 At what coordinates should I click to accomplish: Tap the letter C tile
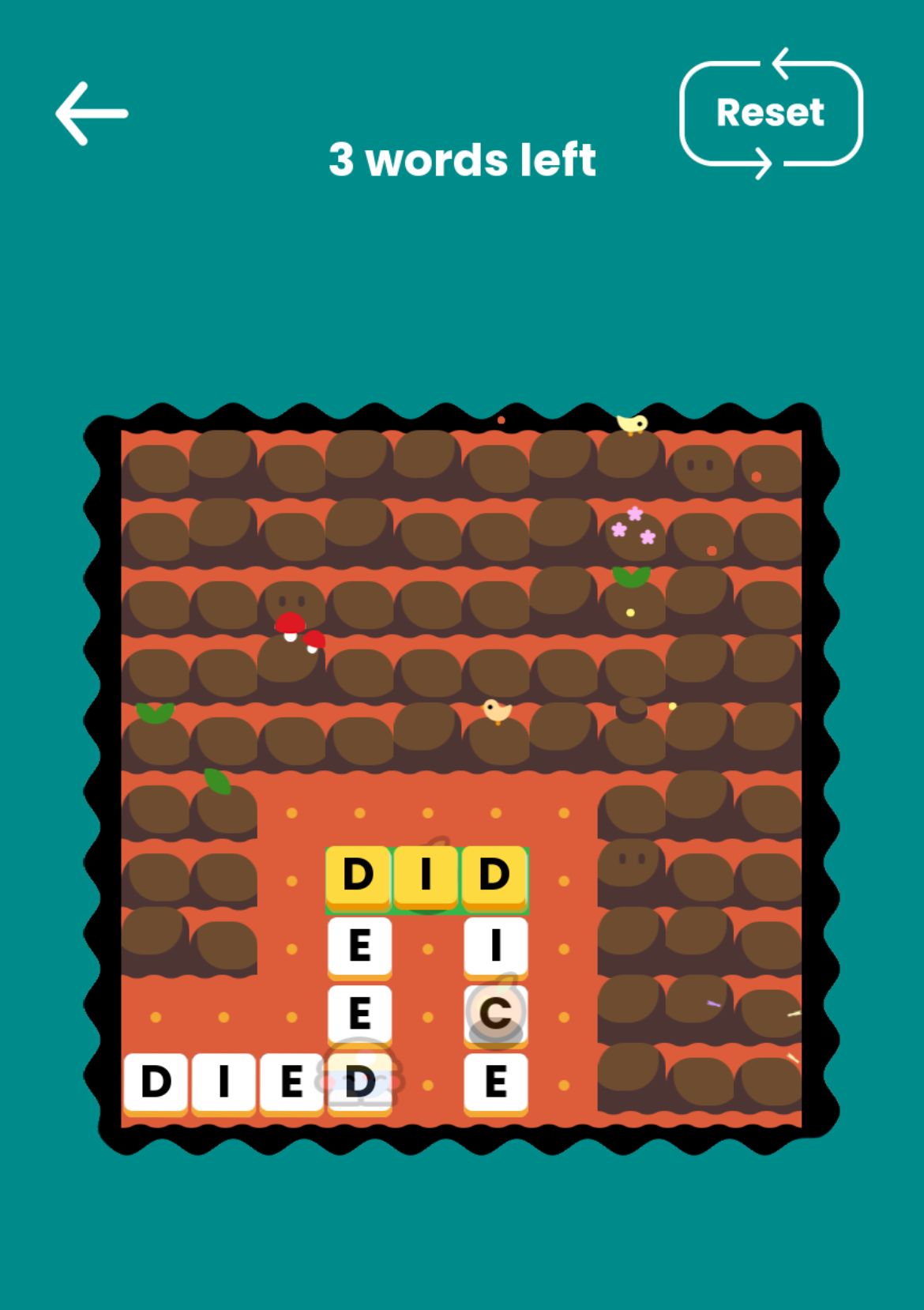coord(495,1013)
